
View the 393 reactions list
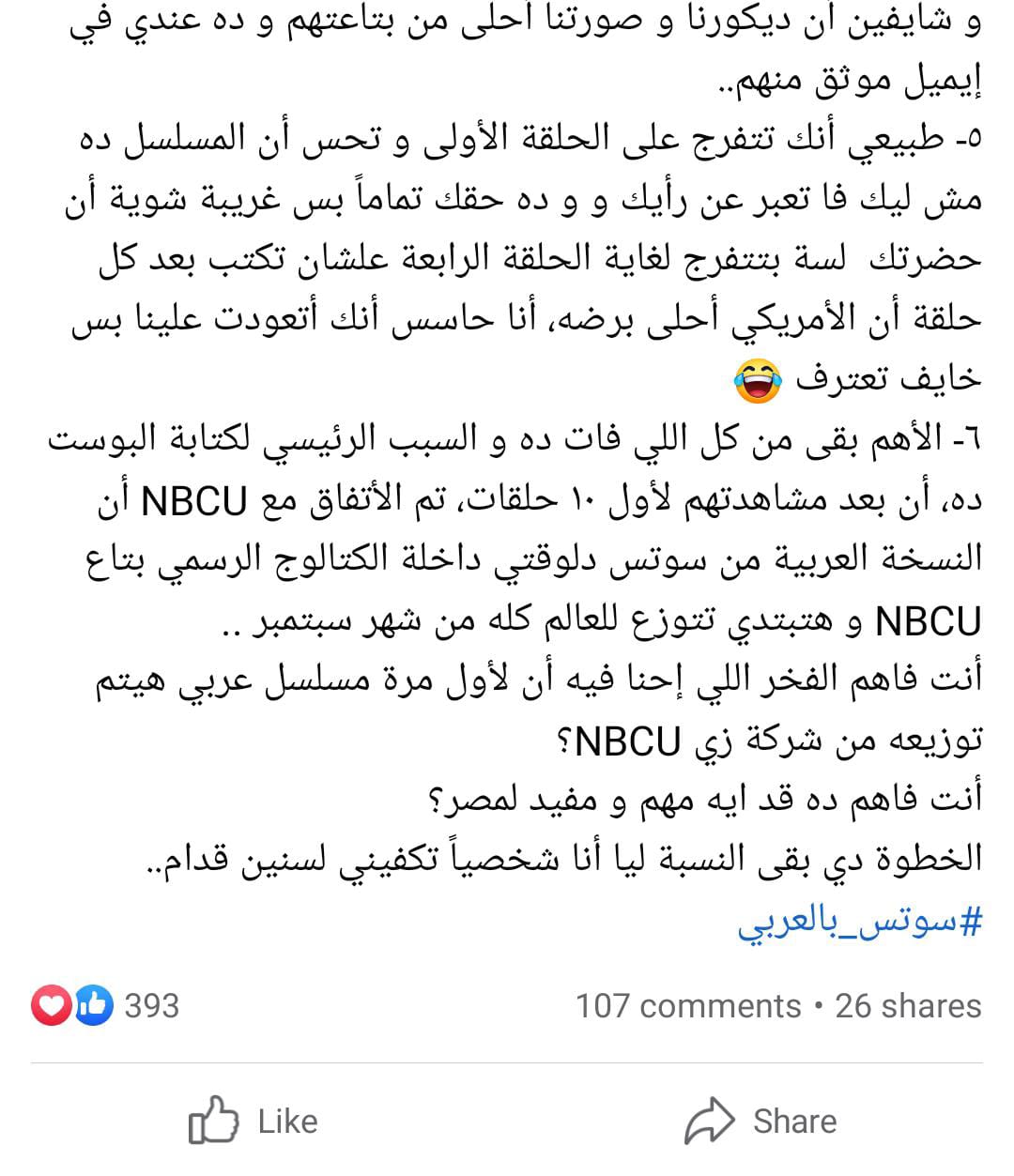(105, 1005)
